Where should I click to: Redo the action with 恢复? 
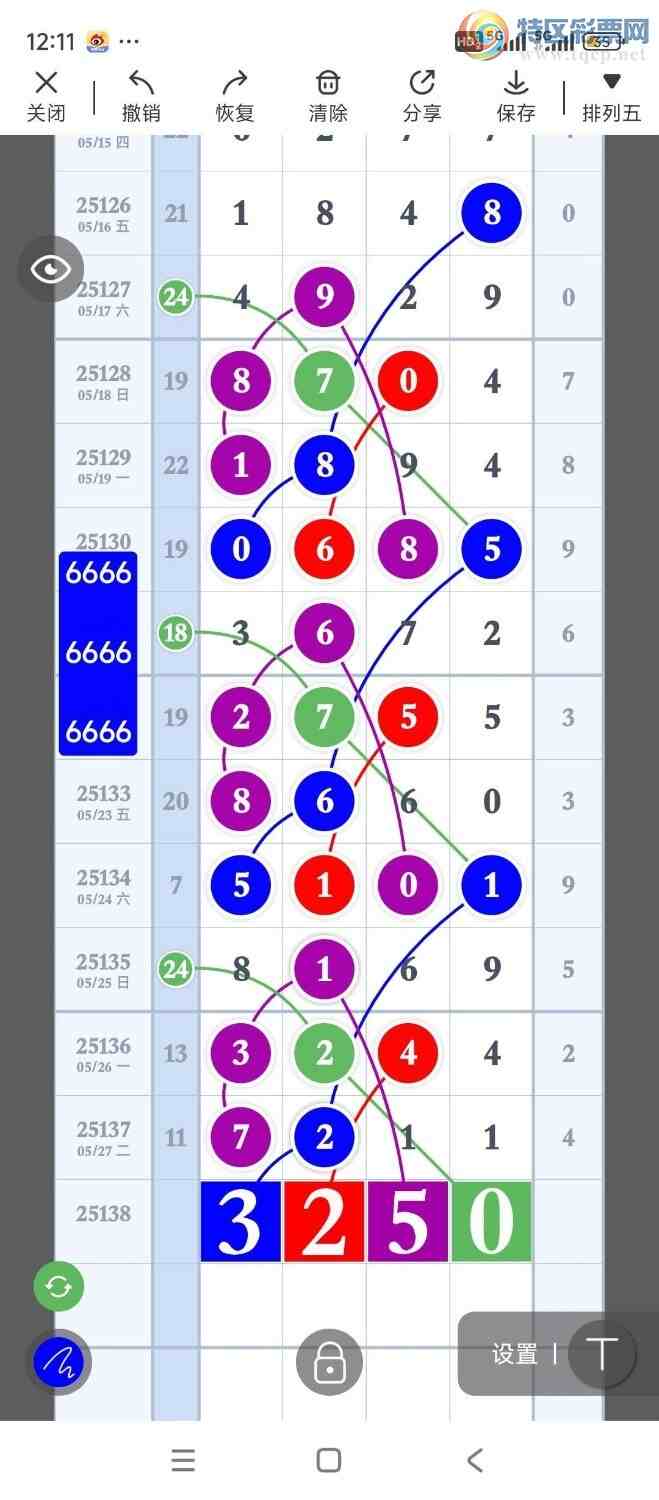(x=235, y=97)
